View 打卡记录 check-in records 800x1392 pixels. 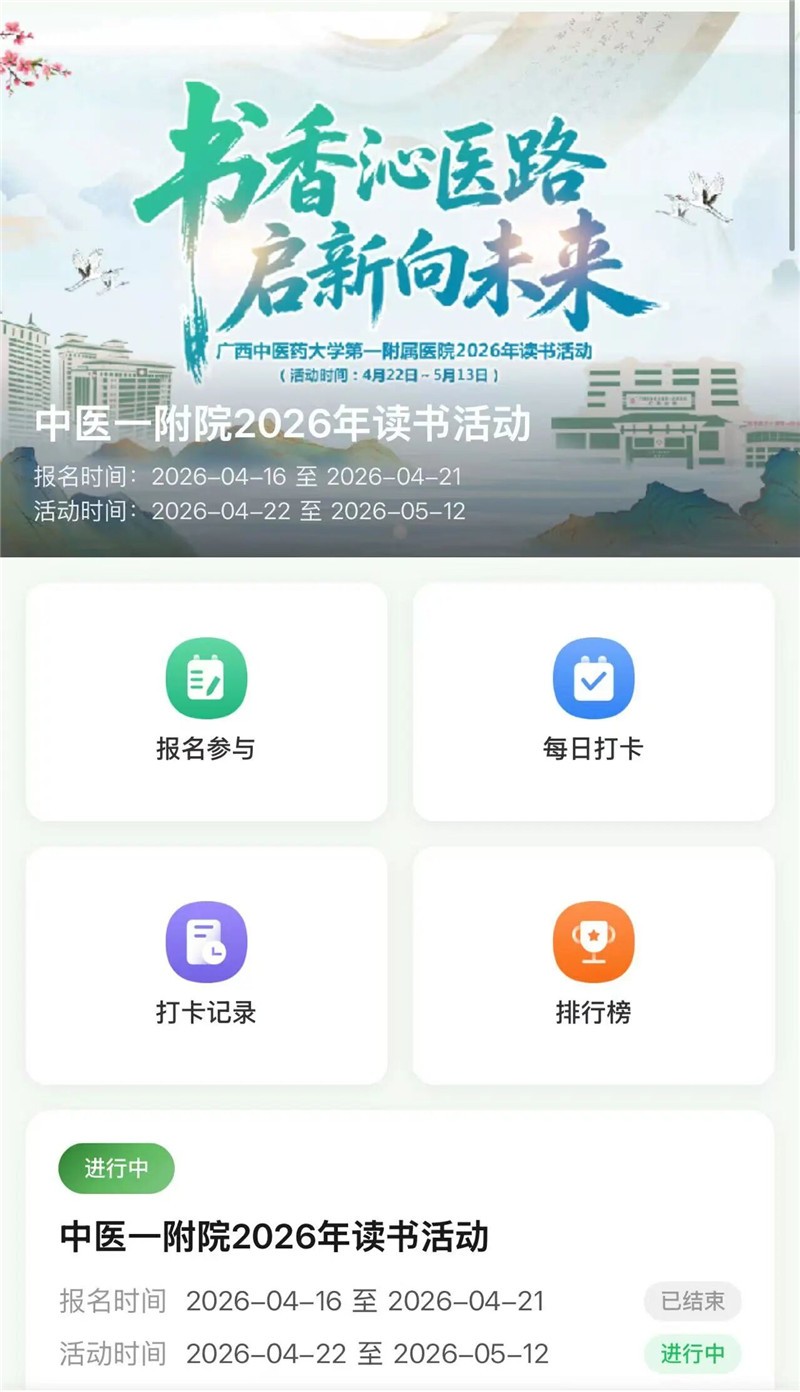pos(206,966)
